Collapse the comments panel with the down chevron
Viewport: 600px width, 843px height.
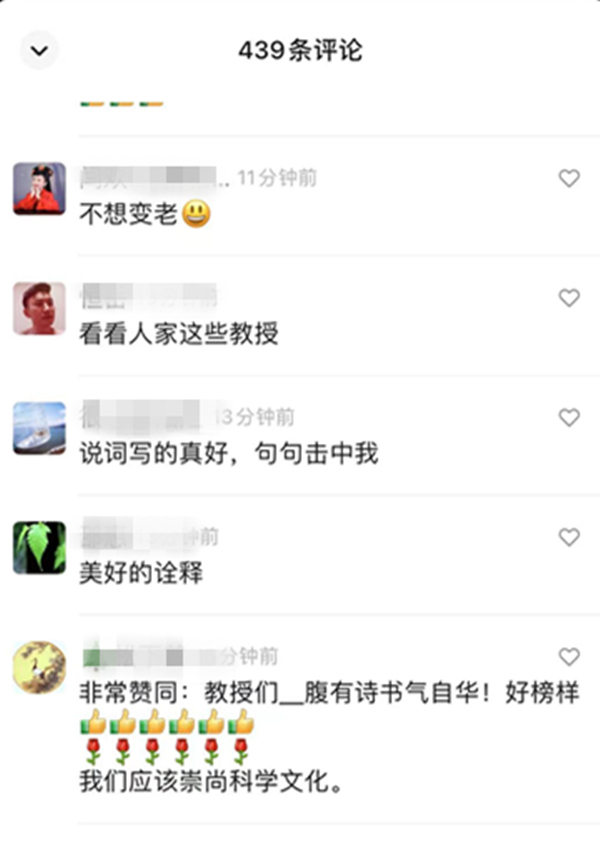coord(40,50)
